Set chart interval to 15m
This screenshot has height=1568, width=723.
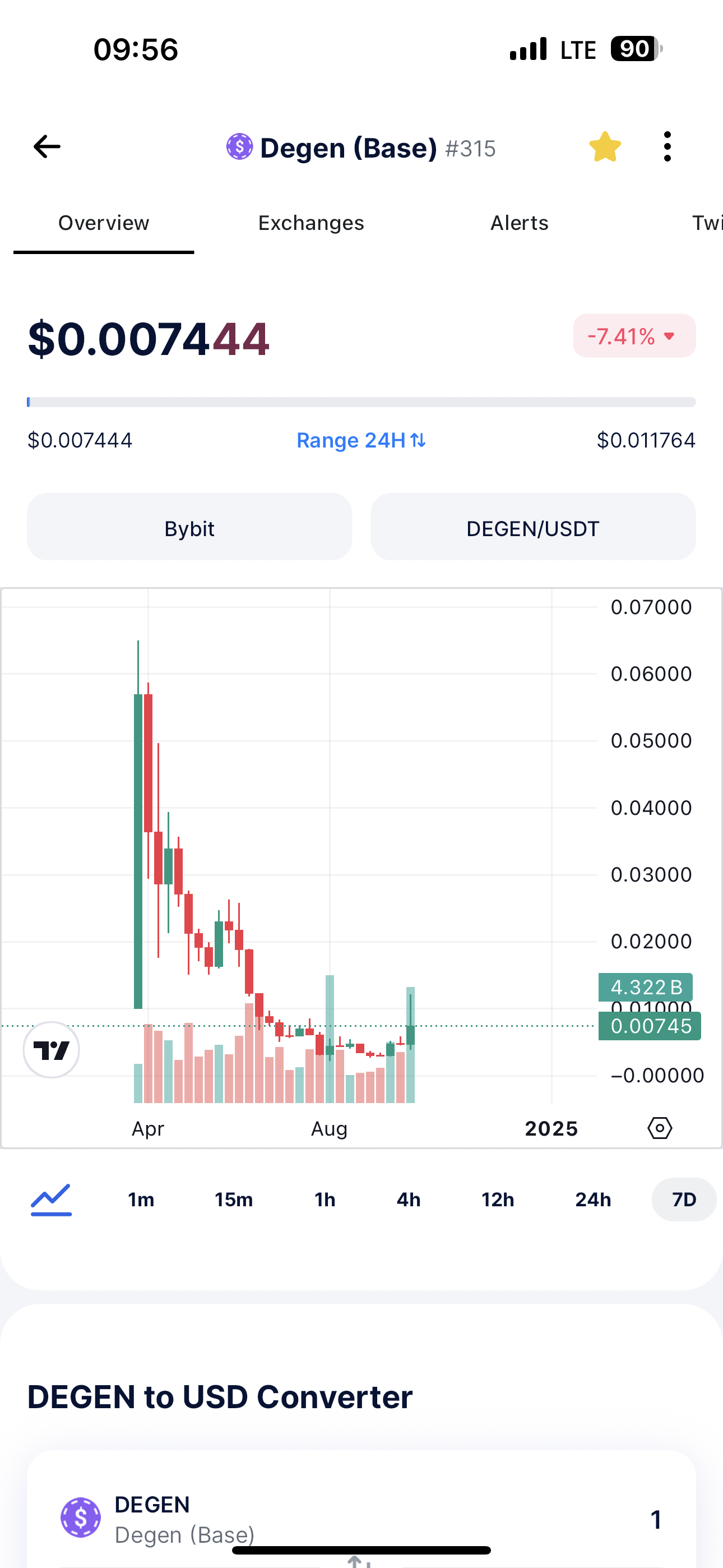233,1200
